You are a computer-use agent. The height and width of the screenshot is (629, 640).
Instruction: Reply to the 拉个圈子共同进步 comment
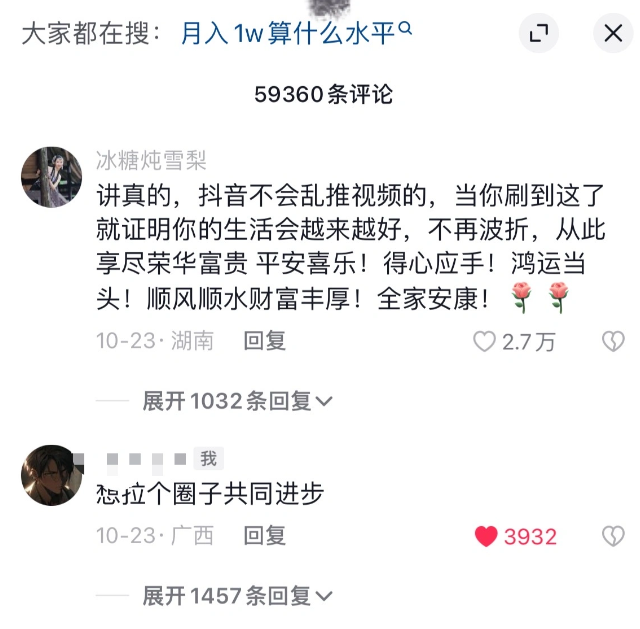point(265,536)
